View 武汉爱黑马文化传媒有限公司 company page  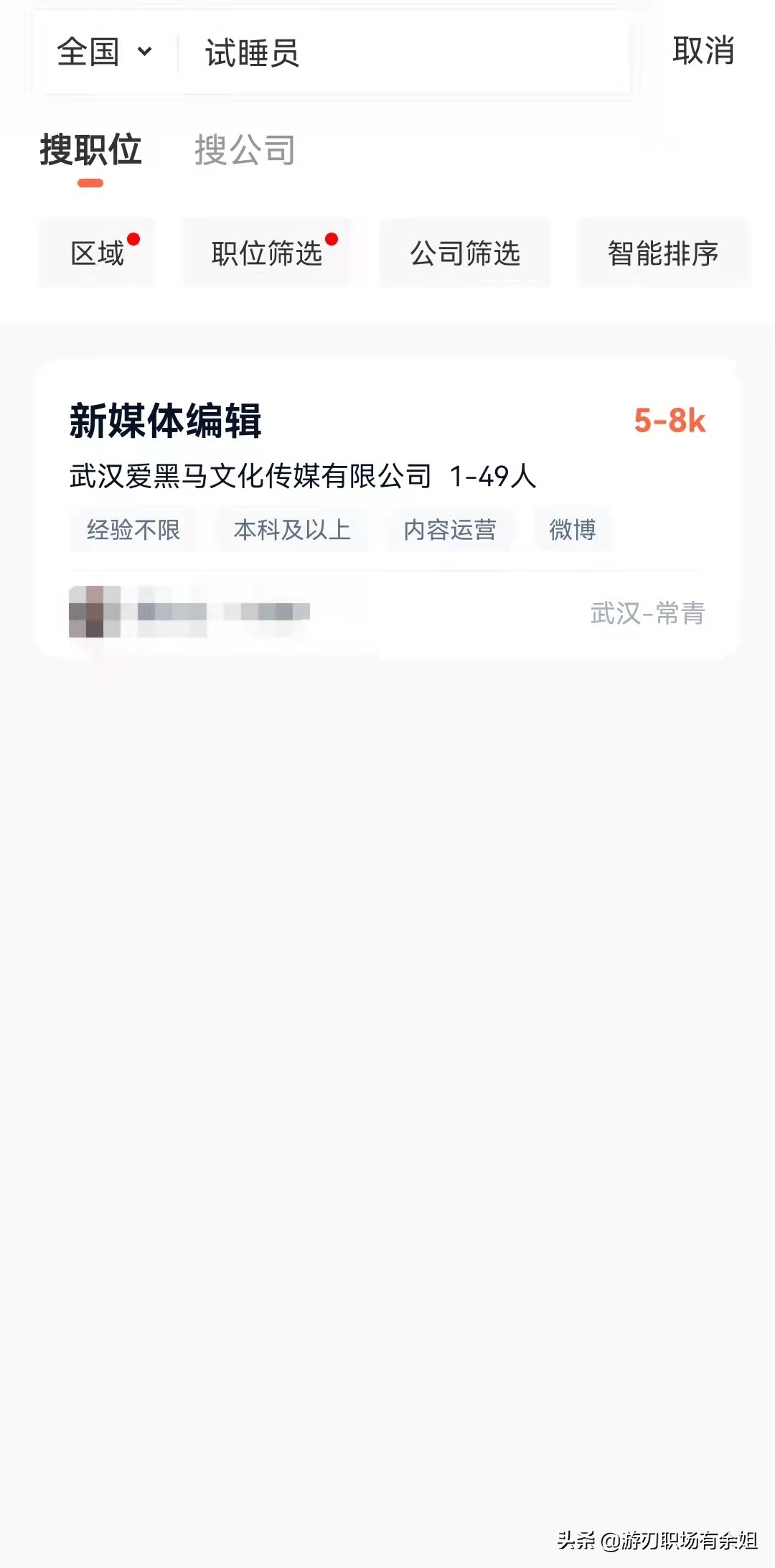coord(248,473)
